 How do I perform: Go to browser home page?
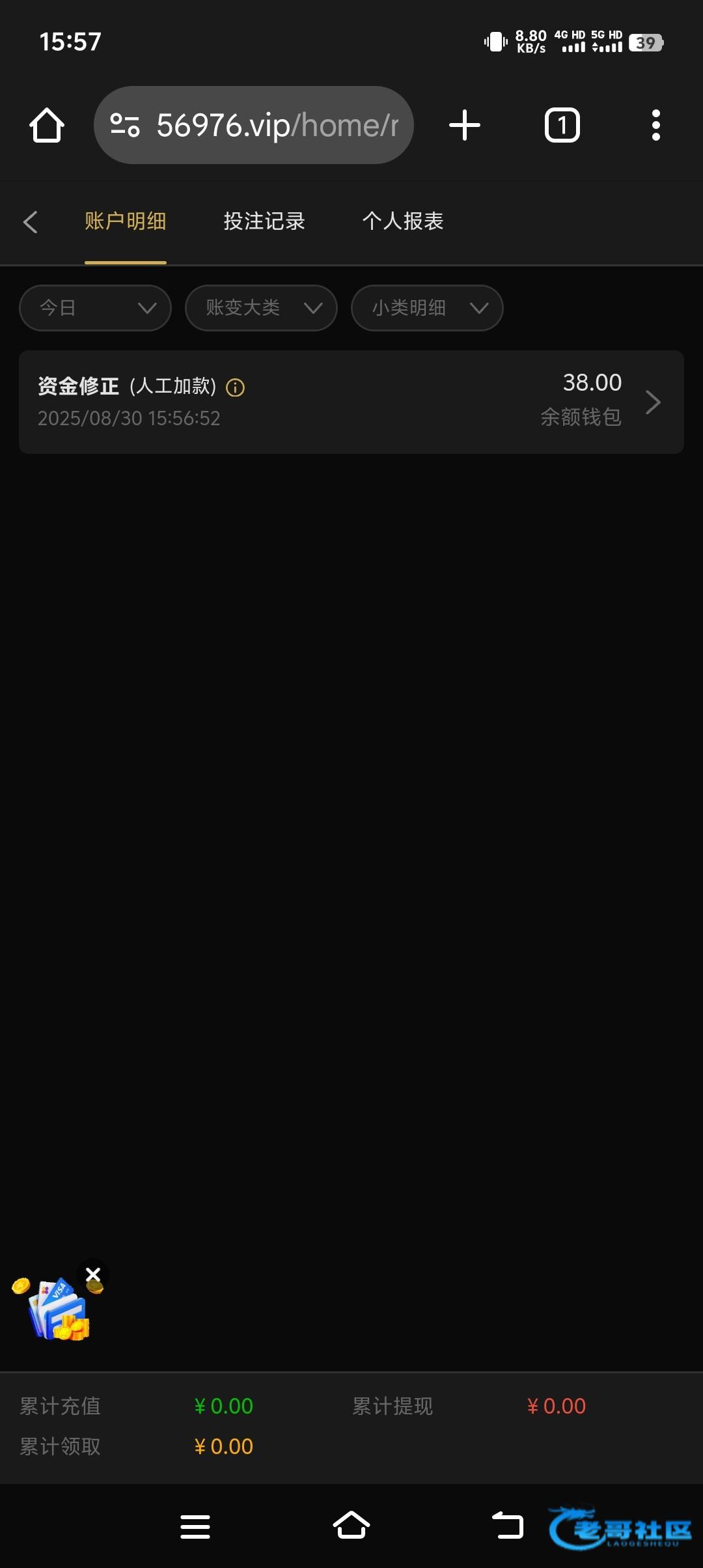[x=47, y=125]
